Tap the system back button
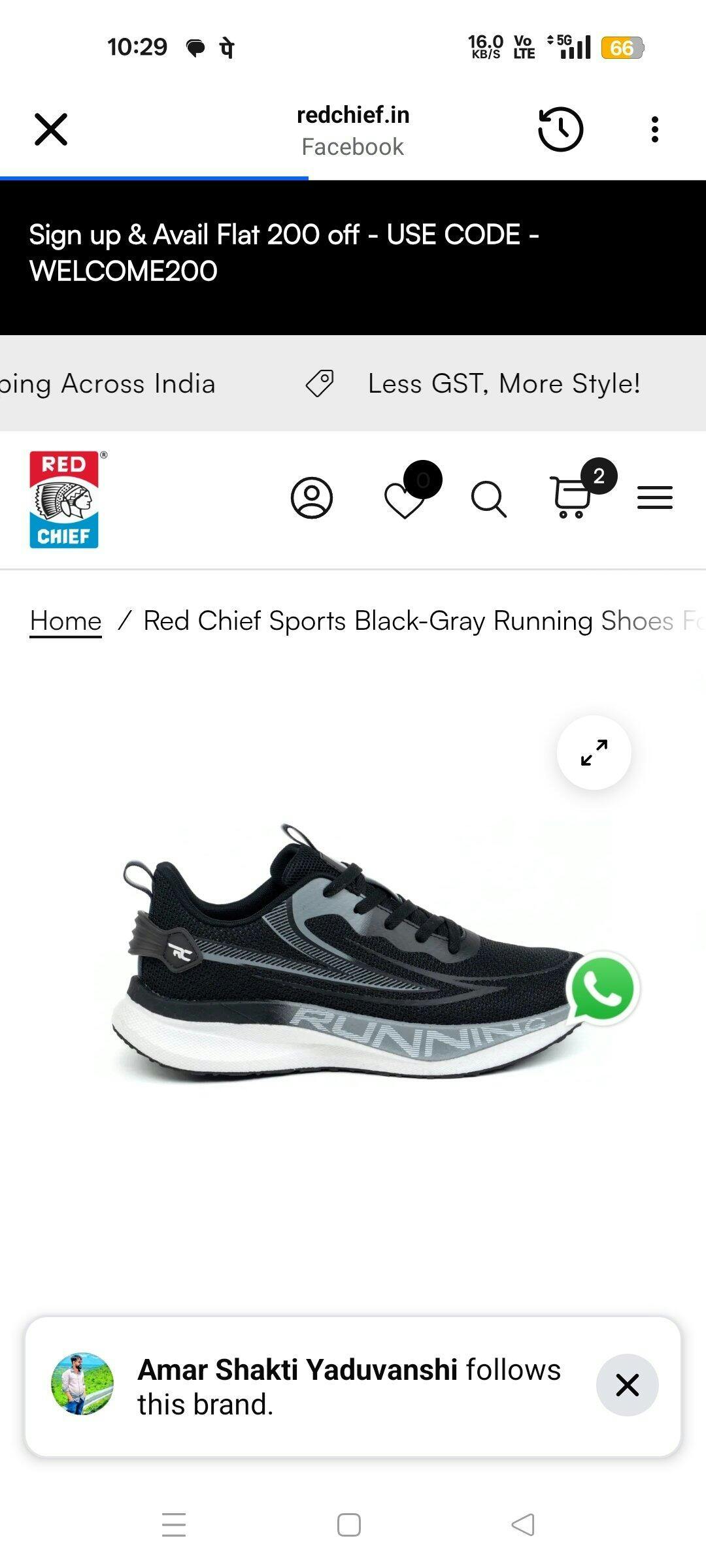This screenshot has height=1568, width=706. coord(523,1525)
